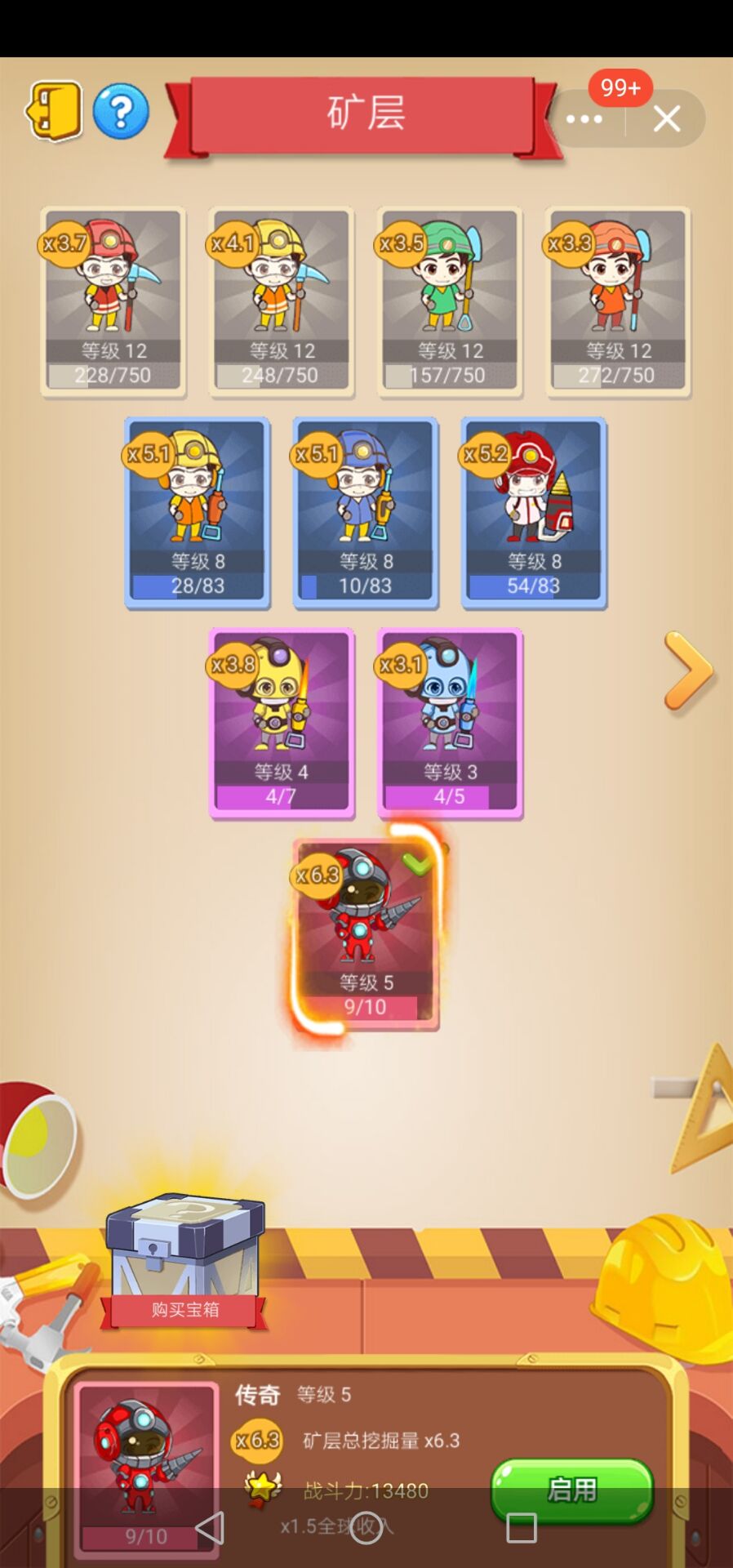Select the x3.3 miner card 272/750

(x=618, y=301)
